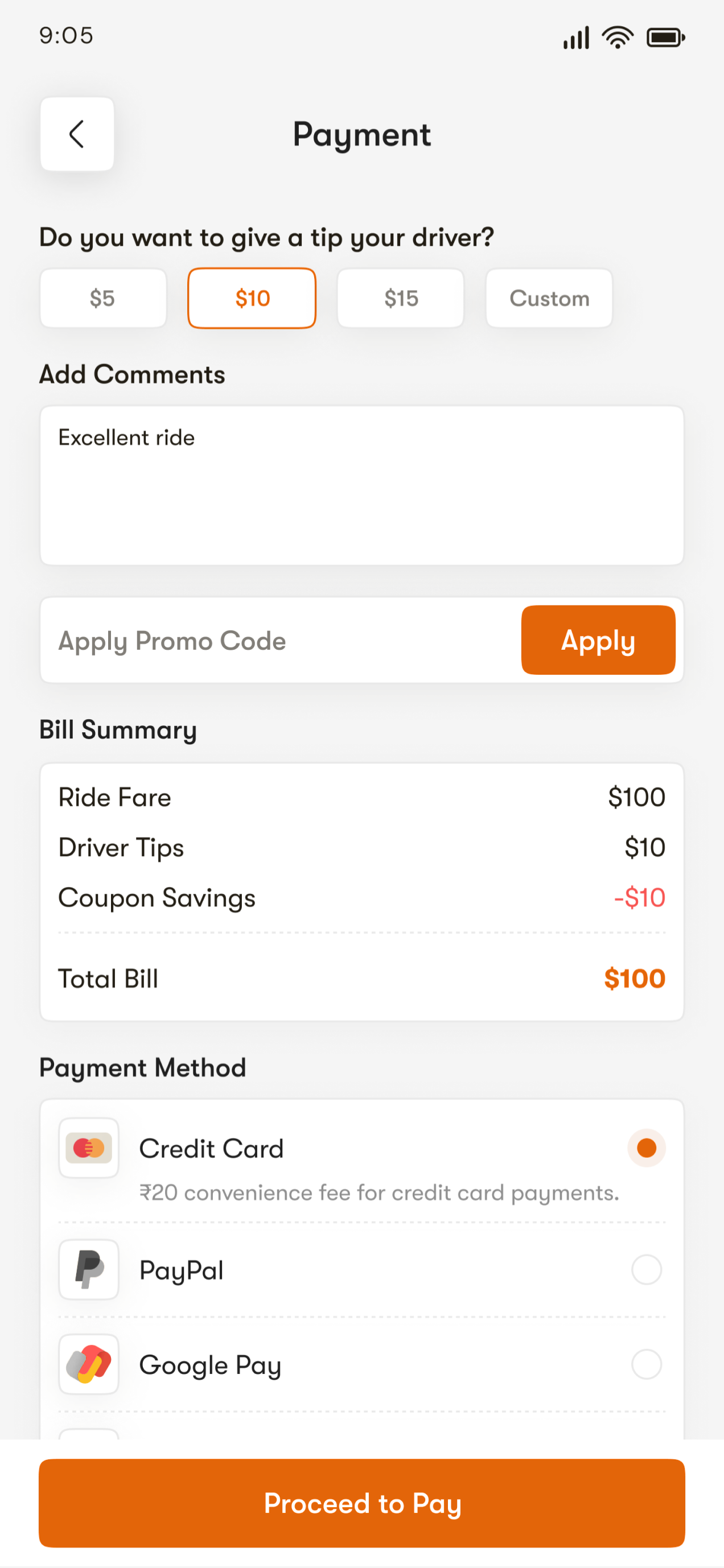Viewport: 724px width, 1568px height.
Task: Choose PayPal as payment method
Action: point(646,1270)
